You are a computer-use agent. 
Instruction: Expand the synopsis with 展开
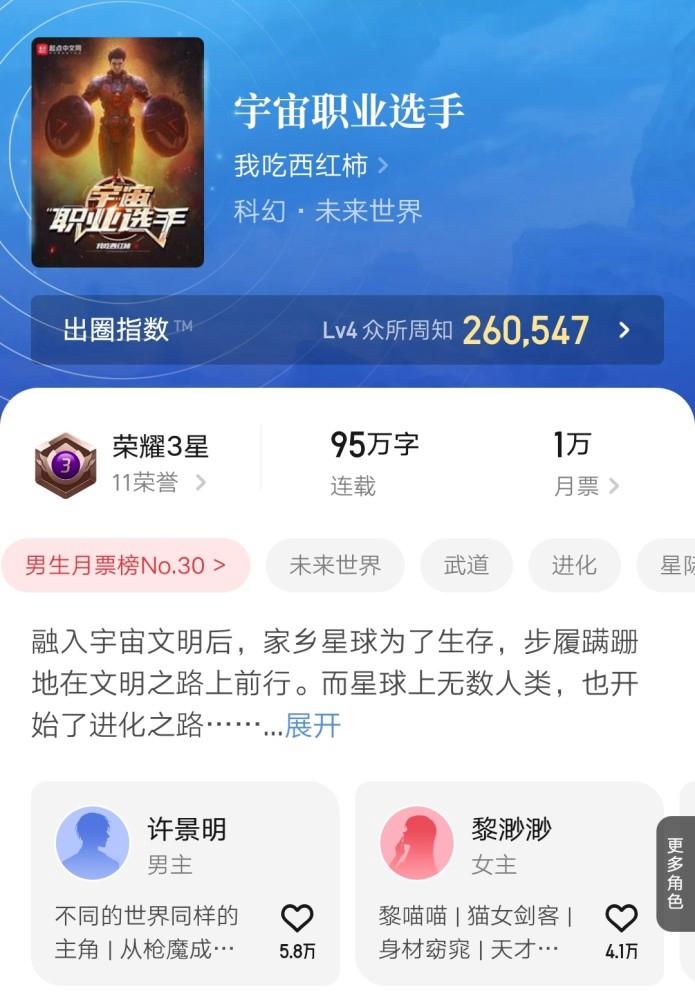312,726
